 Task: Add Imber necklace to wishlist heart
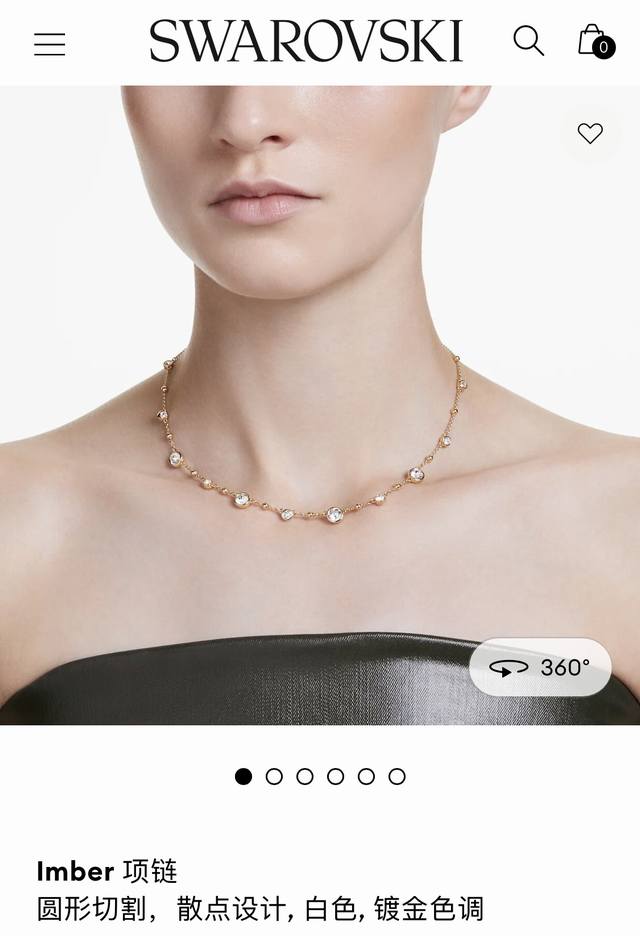click(x=590, y=133)
